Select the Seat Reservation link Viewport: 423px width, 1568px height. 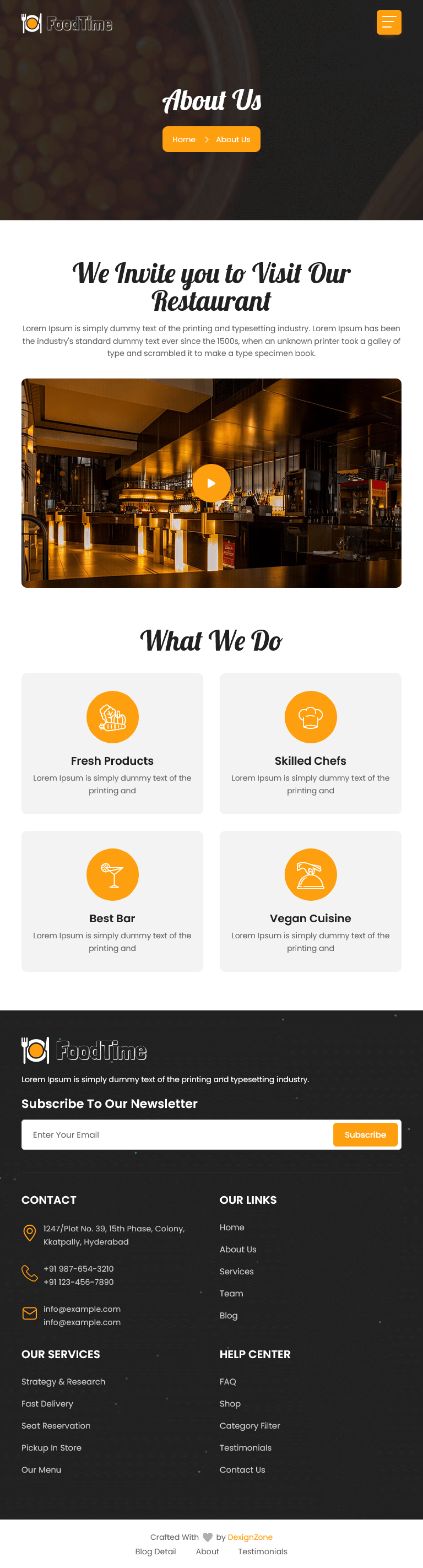pos(55,1425)
